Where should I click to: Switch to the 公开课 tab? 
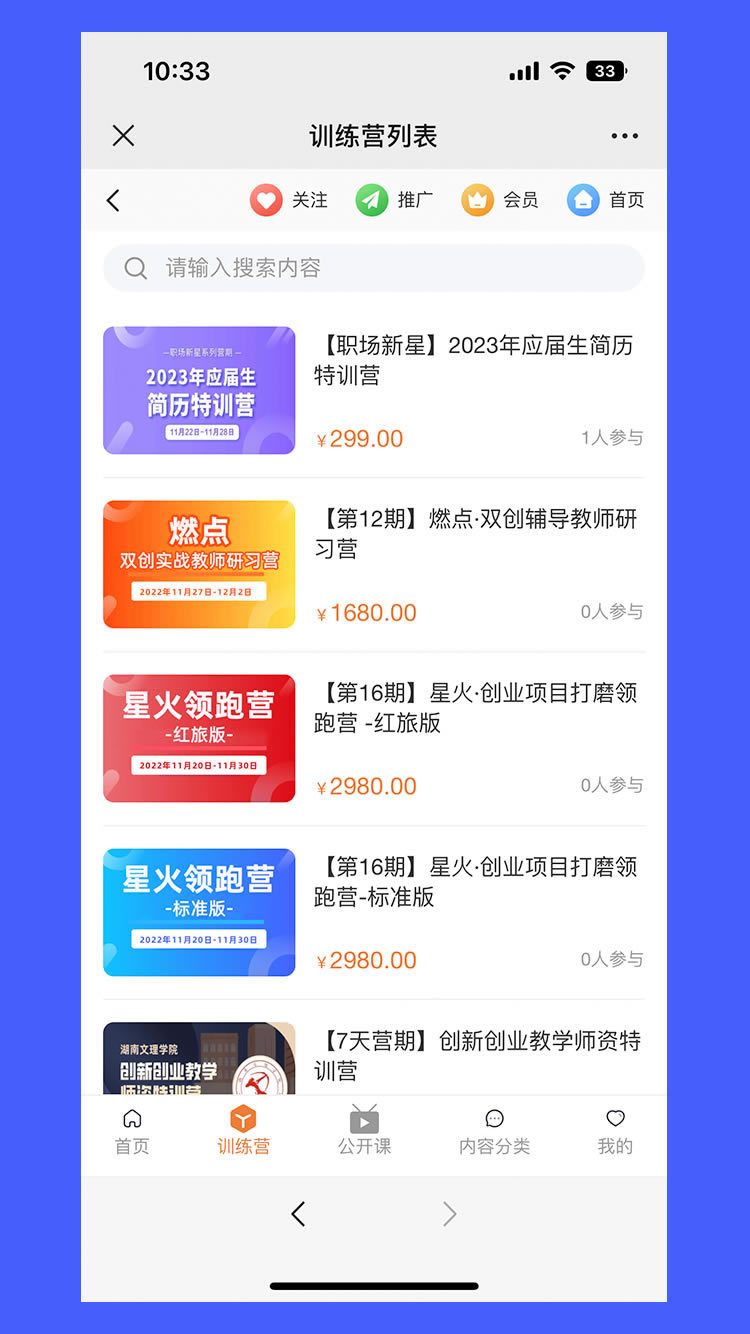click(x=364, y=1132)
